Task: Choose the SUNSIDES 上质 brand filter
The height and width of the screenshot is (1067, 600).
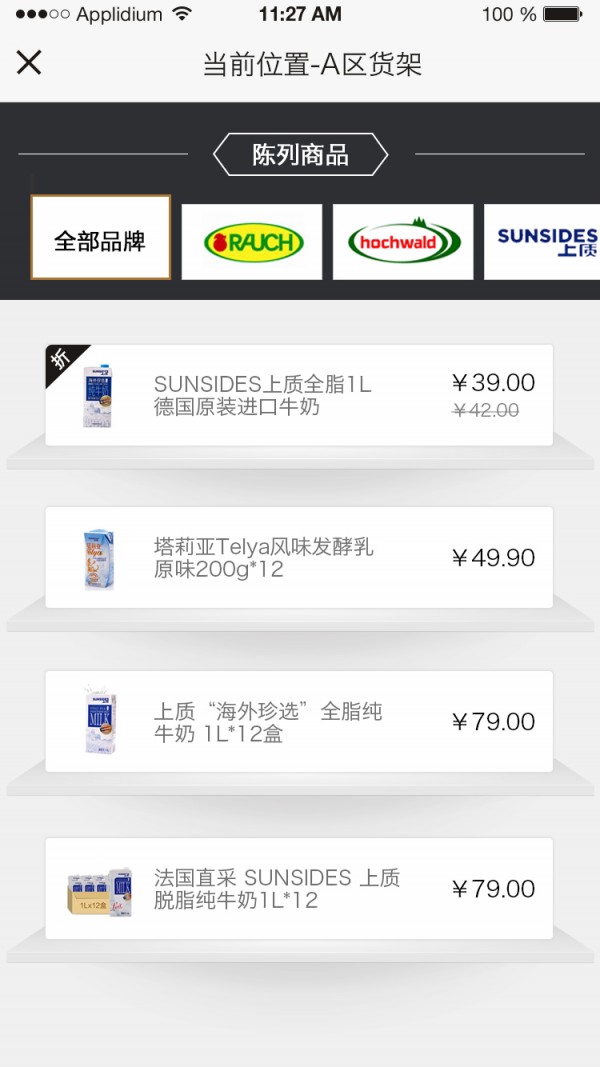Action: point(542,242)
